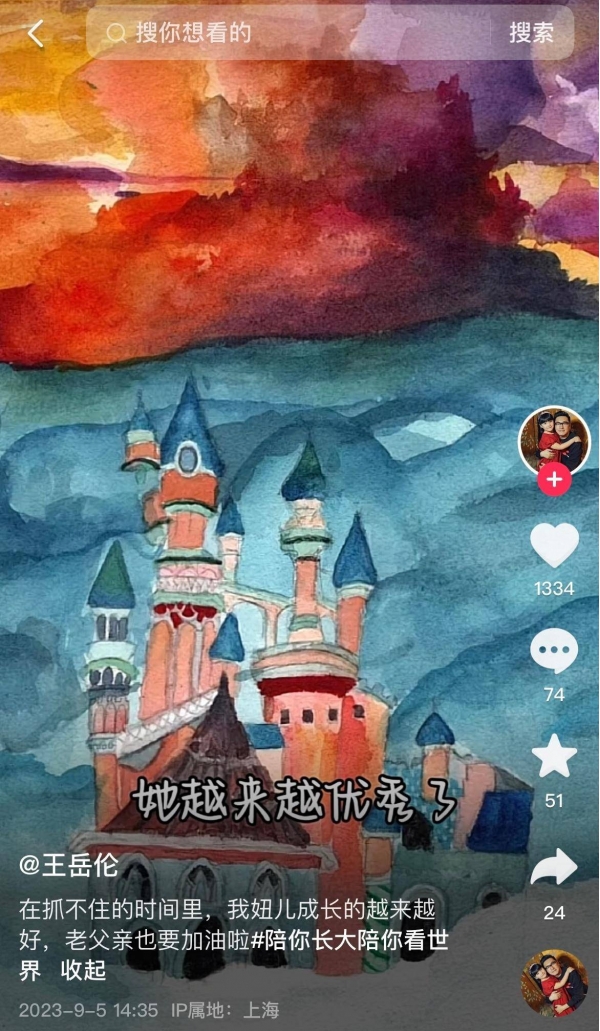Open the comments on this video
The height and width of the screenshot is (1031, 600).
pyautogui.click(x=554, y=654)
